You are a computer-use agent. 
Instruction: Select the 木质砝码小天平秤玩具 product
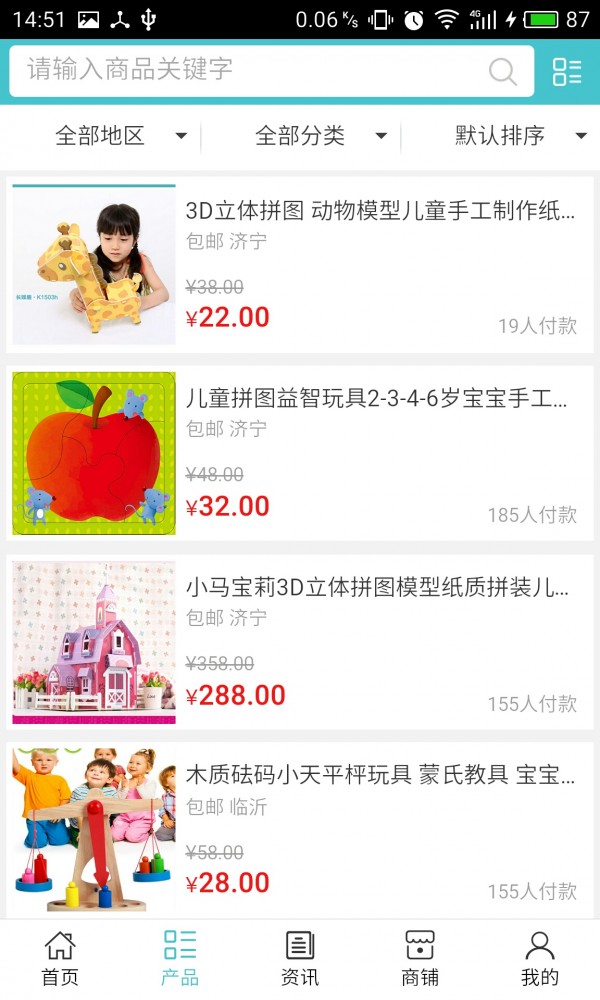click(x=380, y=774)
